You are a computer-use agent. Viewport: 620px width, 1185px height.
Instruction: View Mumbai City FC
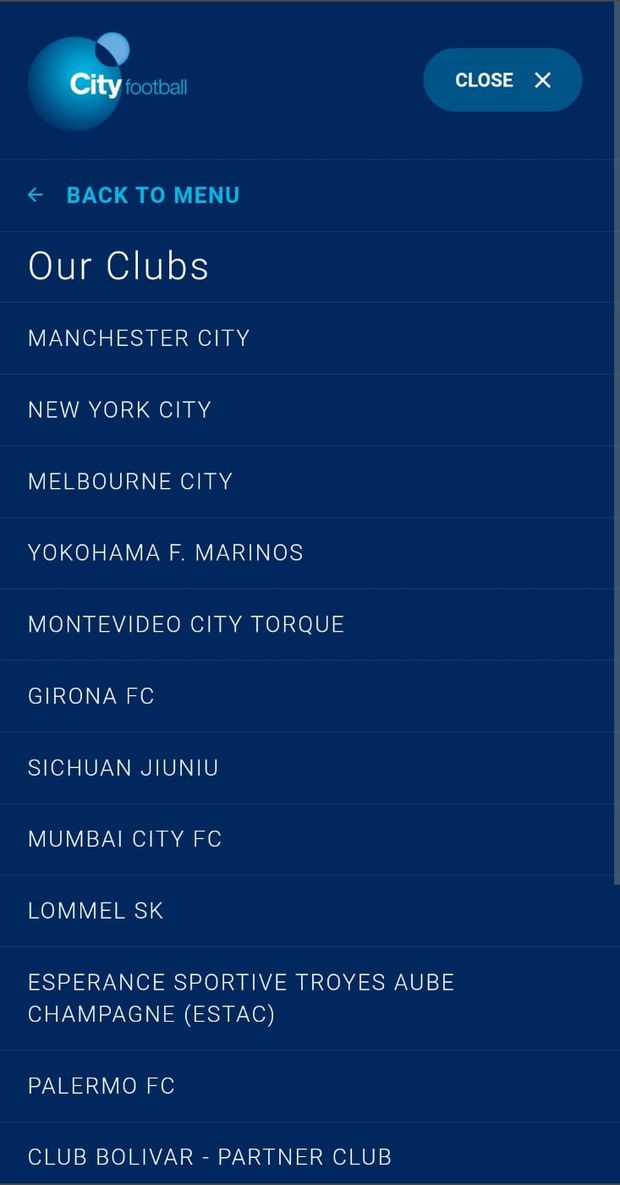(125, 839)
